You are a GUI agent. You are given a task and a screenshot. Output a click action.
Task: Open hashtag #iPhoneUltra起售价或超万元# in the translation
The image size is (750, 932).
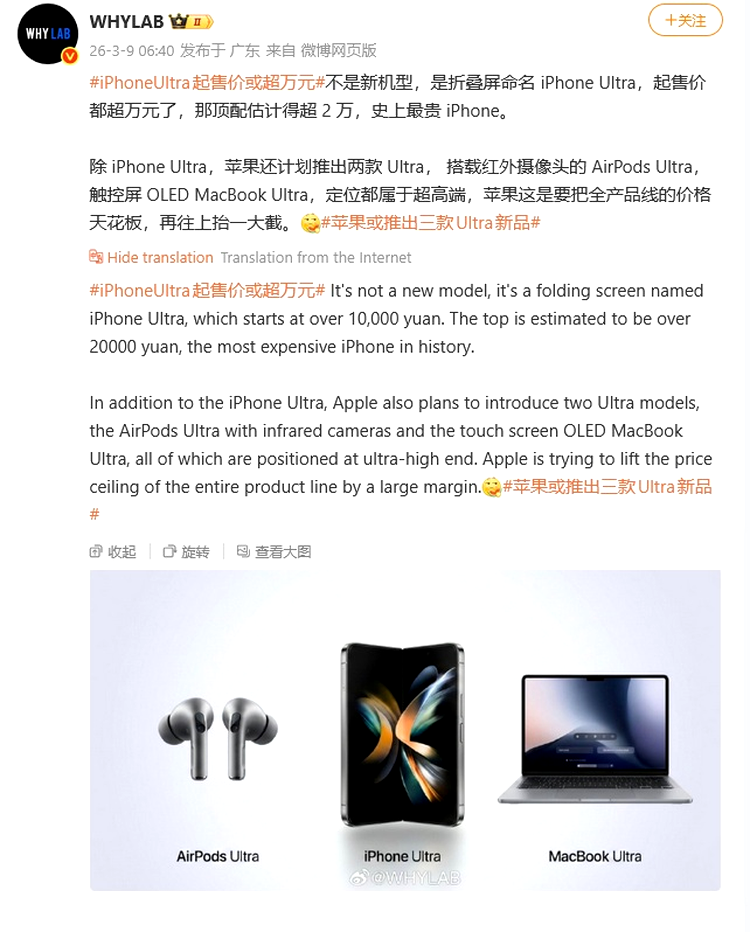[207, 291]
